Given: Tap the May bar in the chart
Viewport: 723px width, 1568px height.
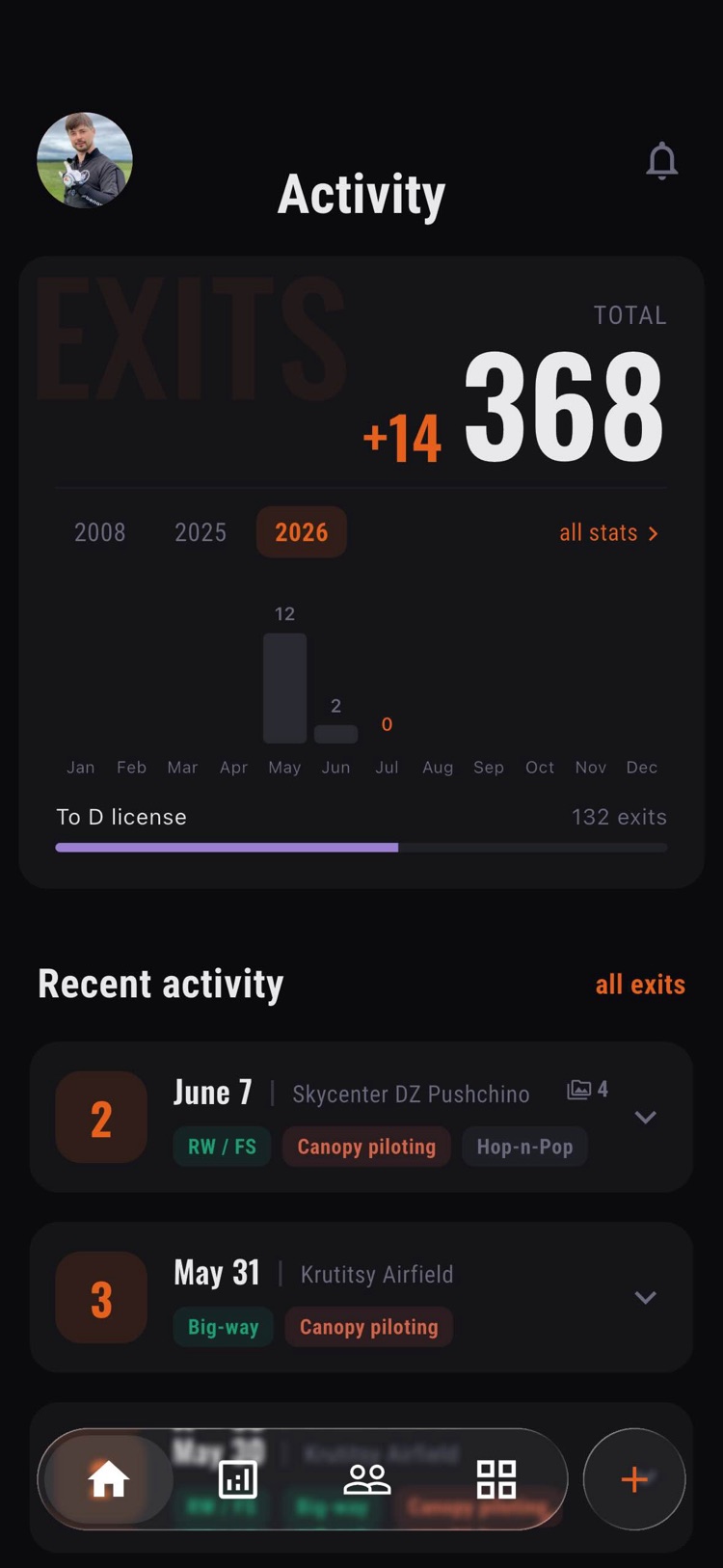Looking at the screenshot, I should pos(285,688).
